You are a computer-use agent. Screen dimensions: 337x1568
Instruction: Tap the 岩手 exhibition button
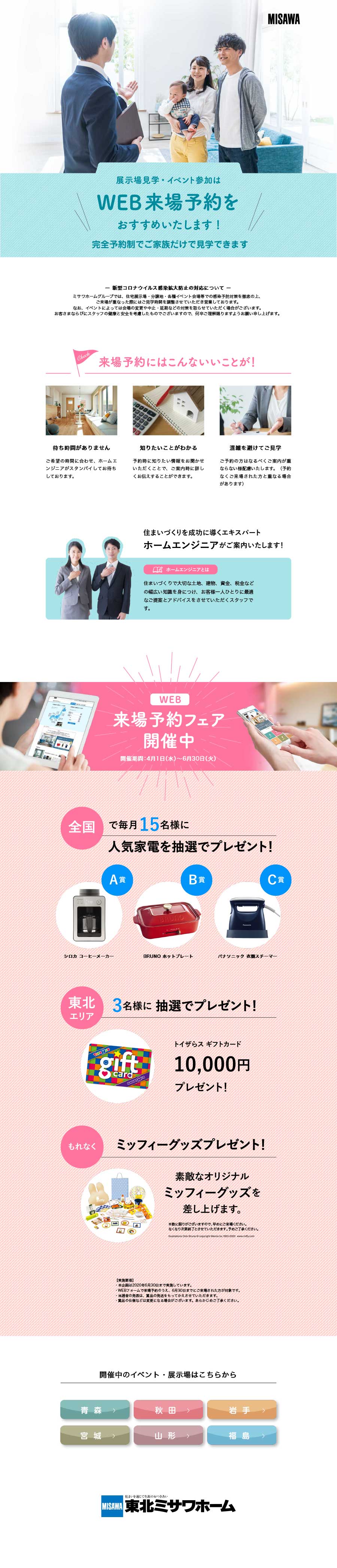tap(242, 1409)
